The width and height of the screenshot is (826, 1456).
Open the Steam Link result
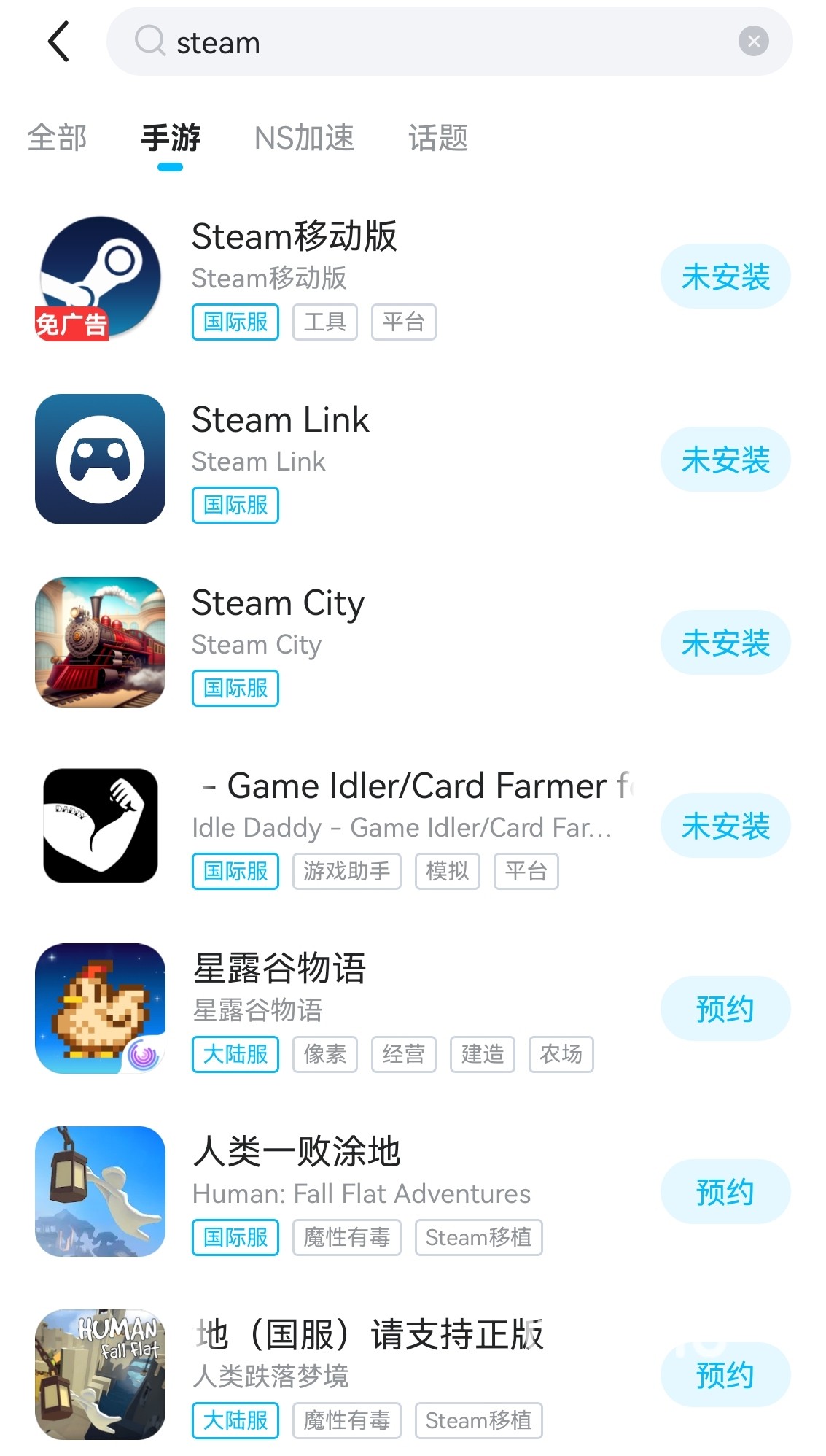pyautogui.click(x=280, y=420)
